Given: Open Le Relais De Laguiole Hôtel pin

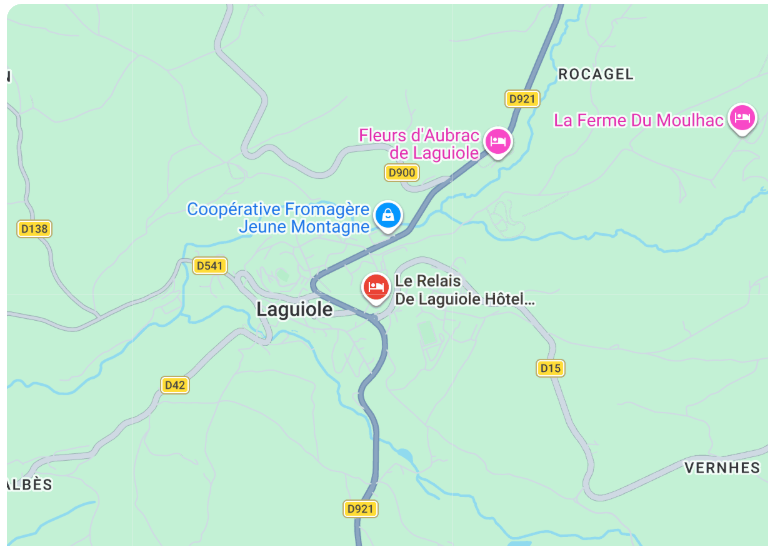Looking at the screenshot, I should pyautogui.click(x=376, y=287).
